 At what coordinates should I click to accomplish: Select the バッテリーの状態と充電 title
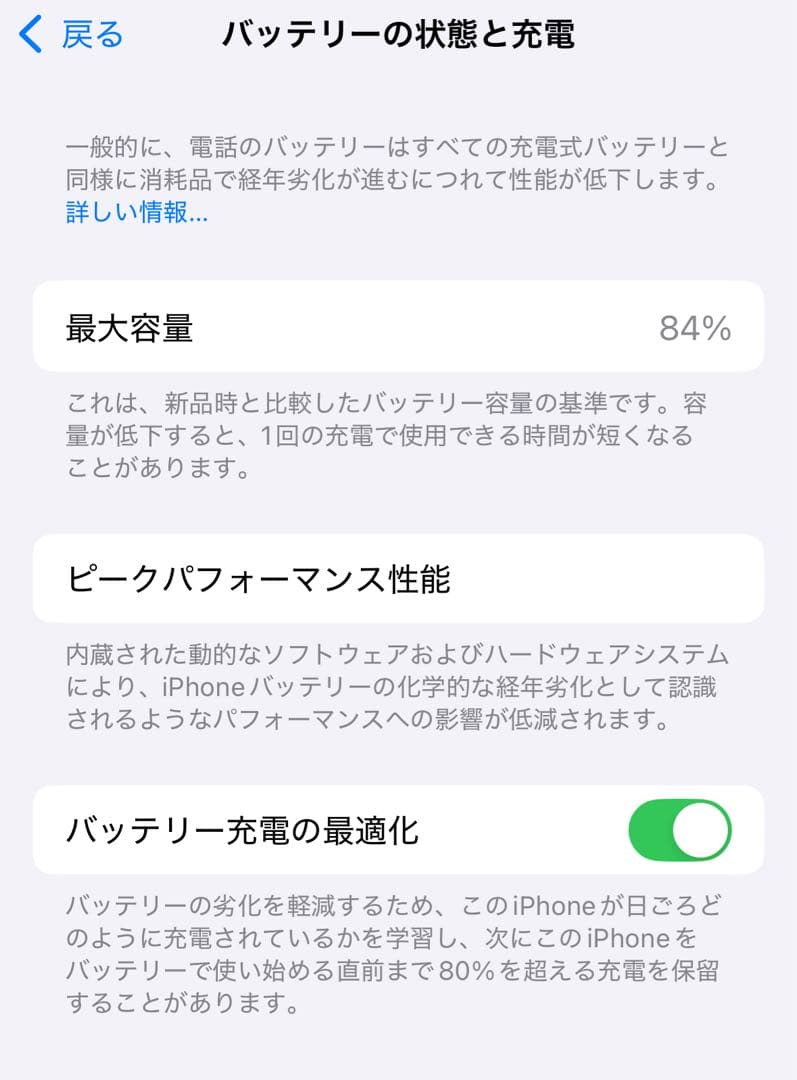(398, 33)
